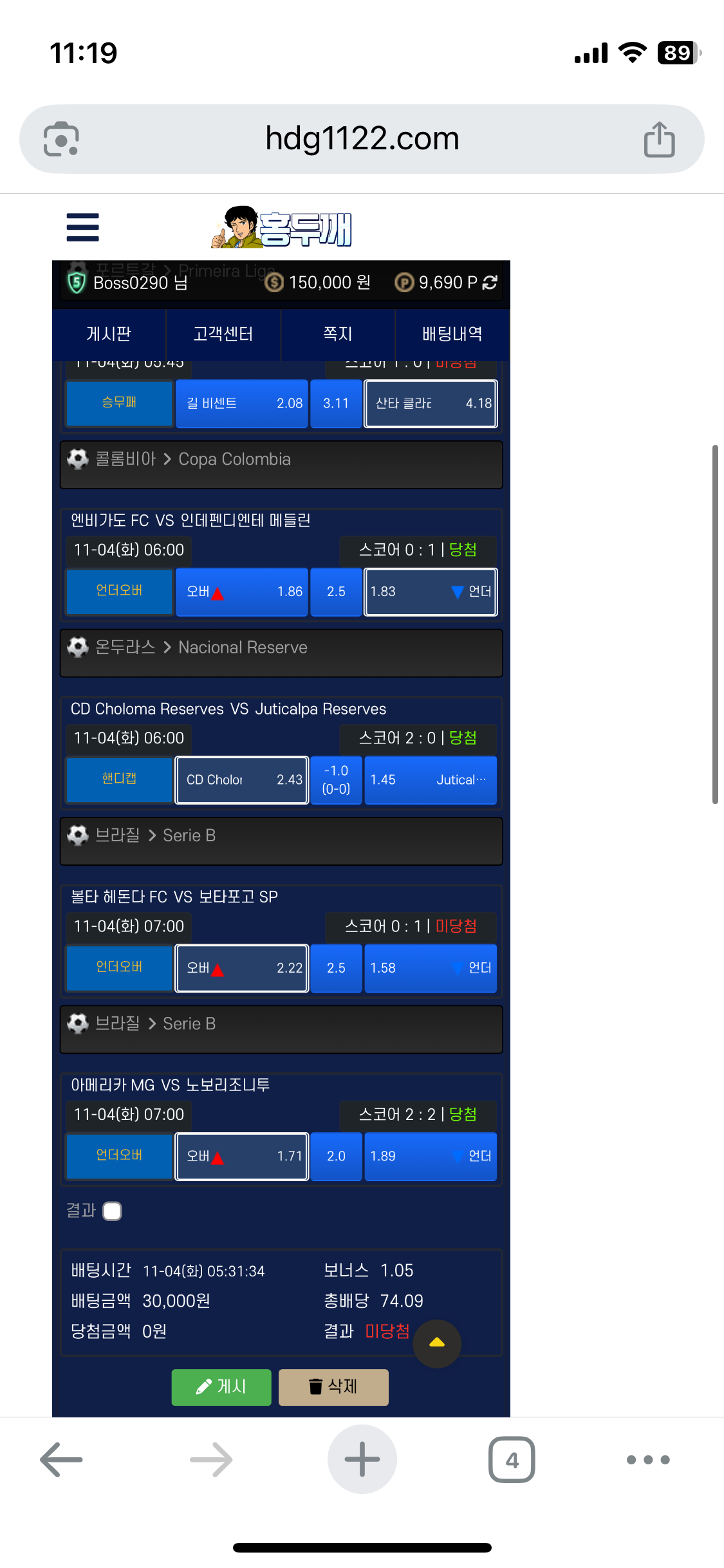Delete this bet with 삭제 button
The height and width of the screenshot is (1568, 724).
(333, 1386)
